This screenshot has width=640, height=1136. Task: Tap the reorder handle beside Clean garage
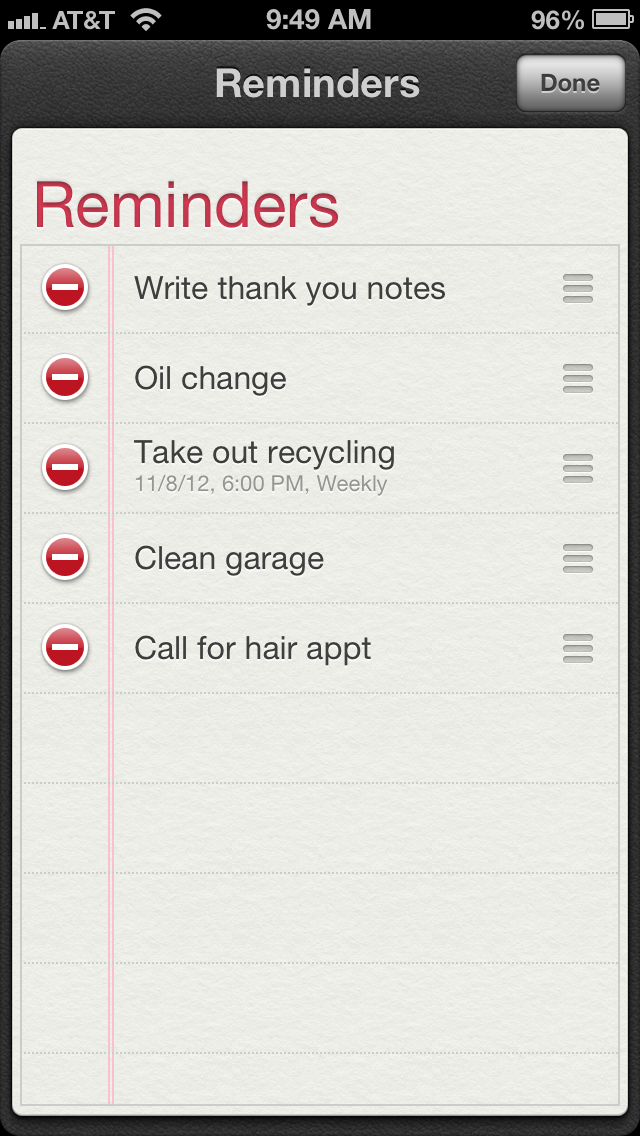[578, 558]
